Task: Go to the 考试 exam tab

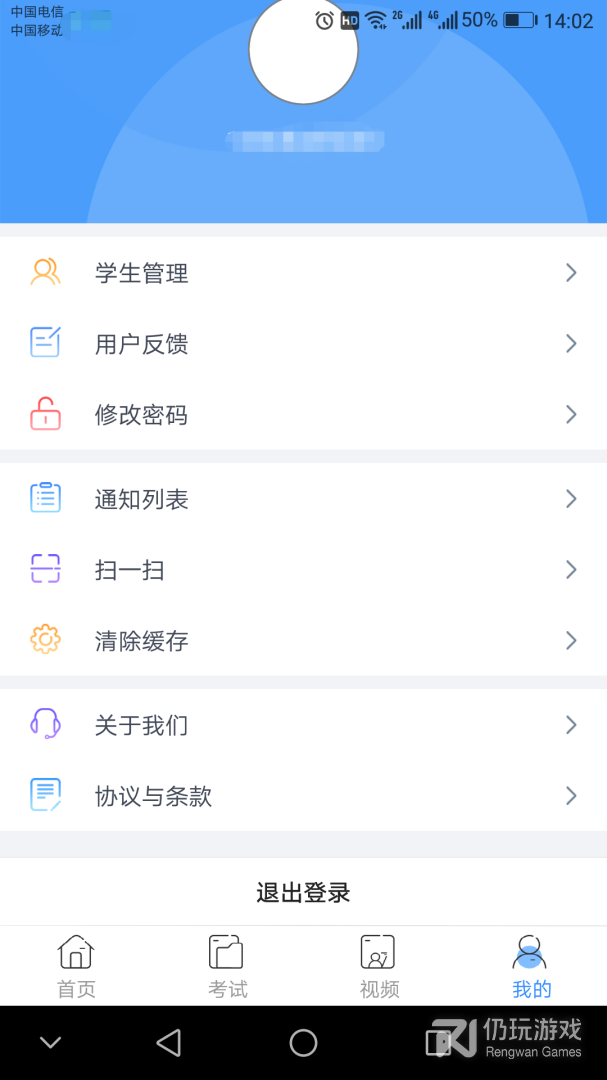Action: tap(227, 966)
